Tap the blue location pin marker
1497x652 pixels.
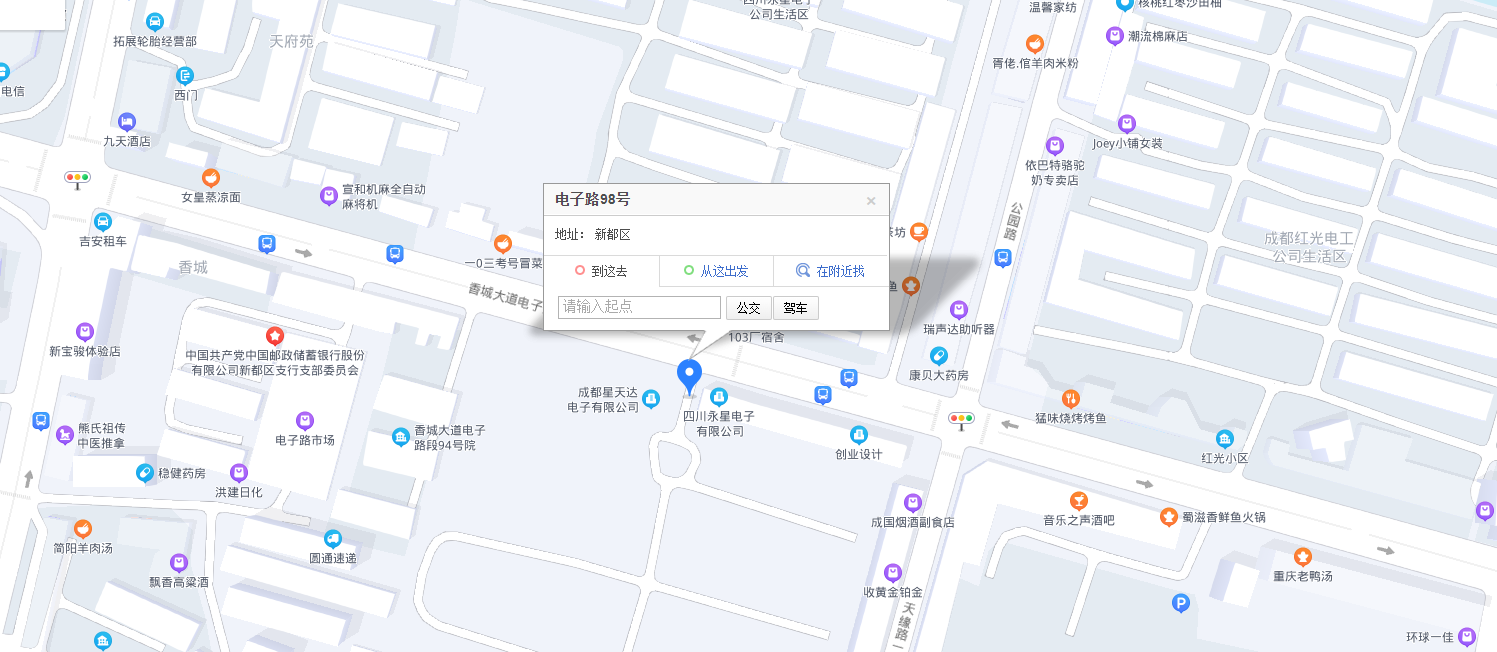click(689, 375)
